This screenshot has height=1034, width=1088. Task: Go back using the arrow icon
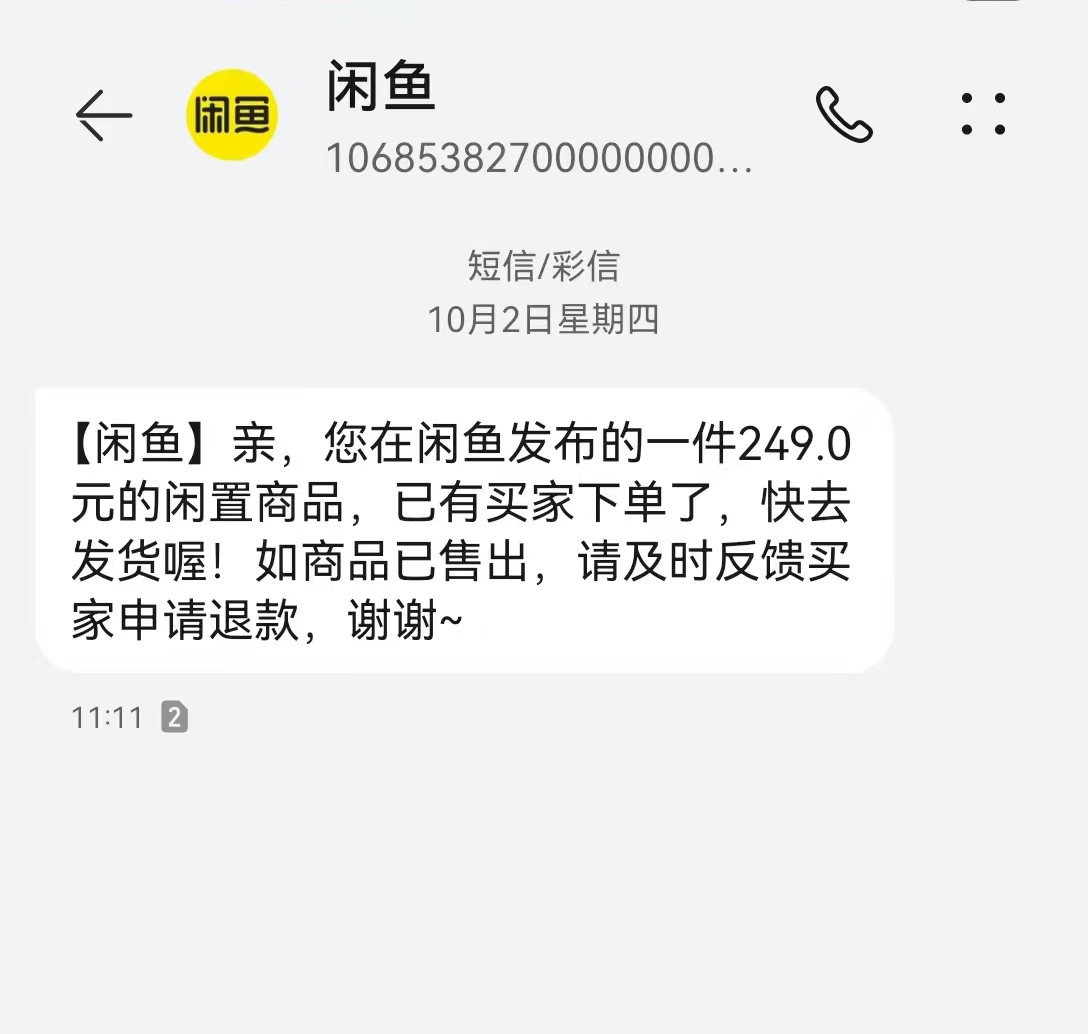point(104,115)
